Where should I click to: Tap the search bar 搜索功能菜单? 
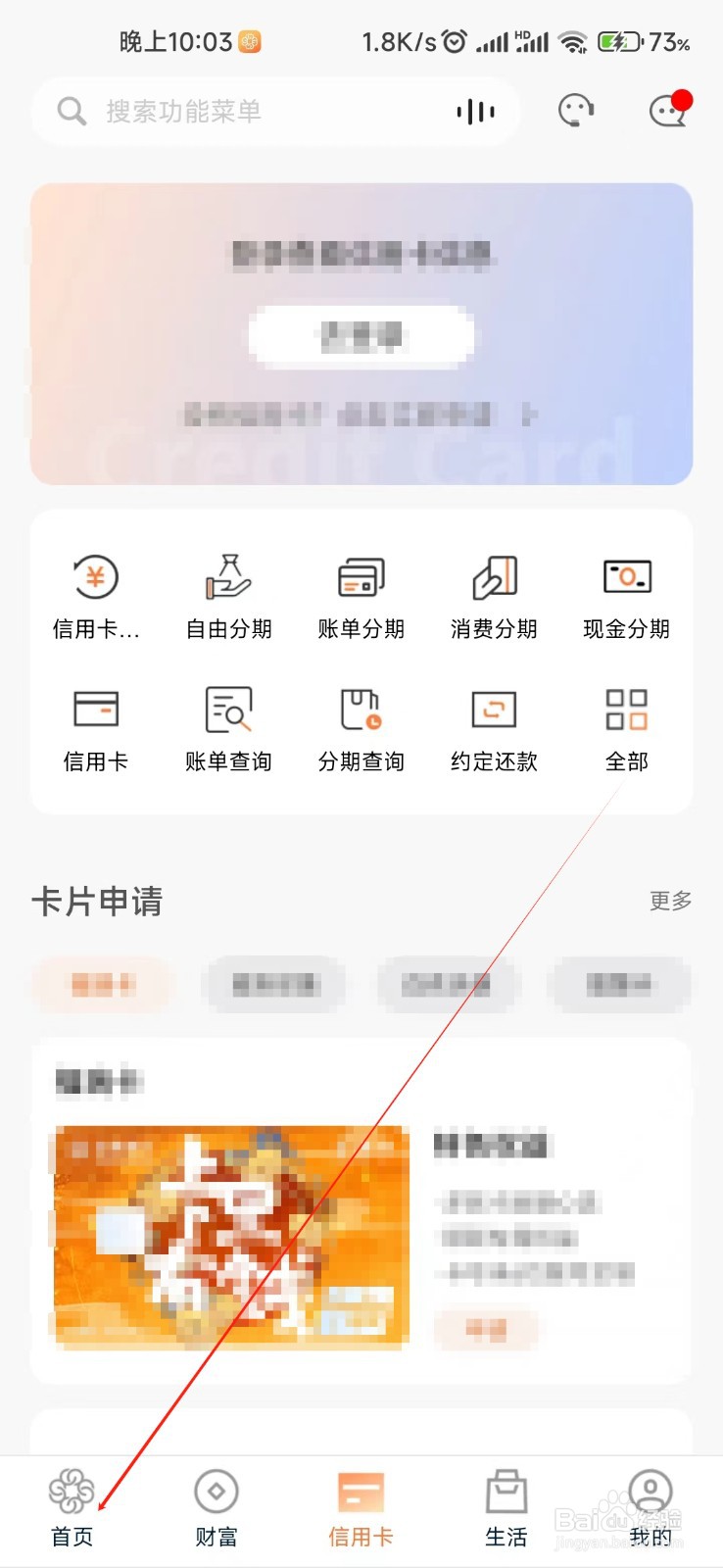[x=245, y=111]
